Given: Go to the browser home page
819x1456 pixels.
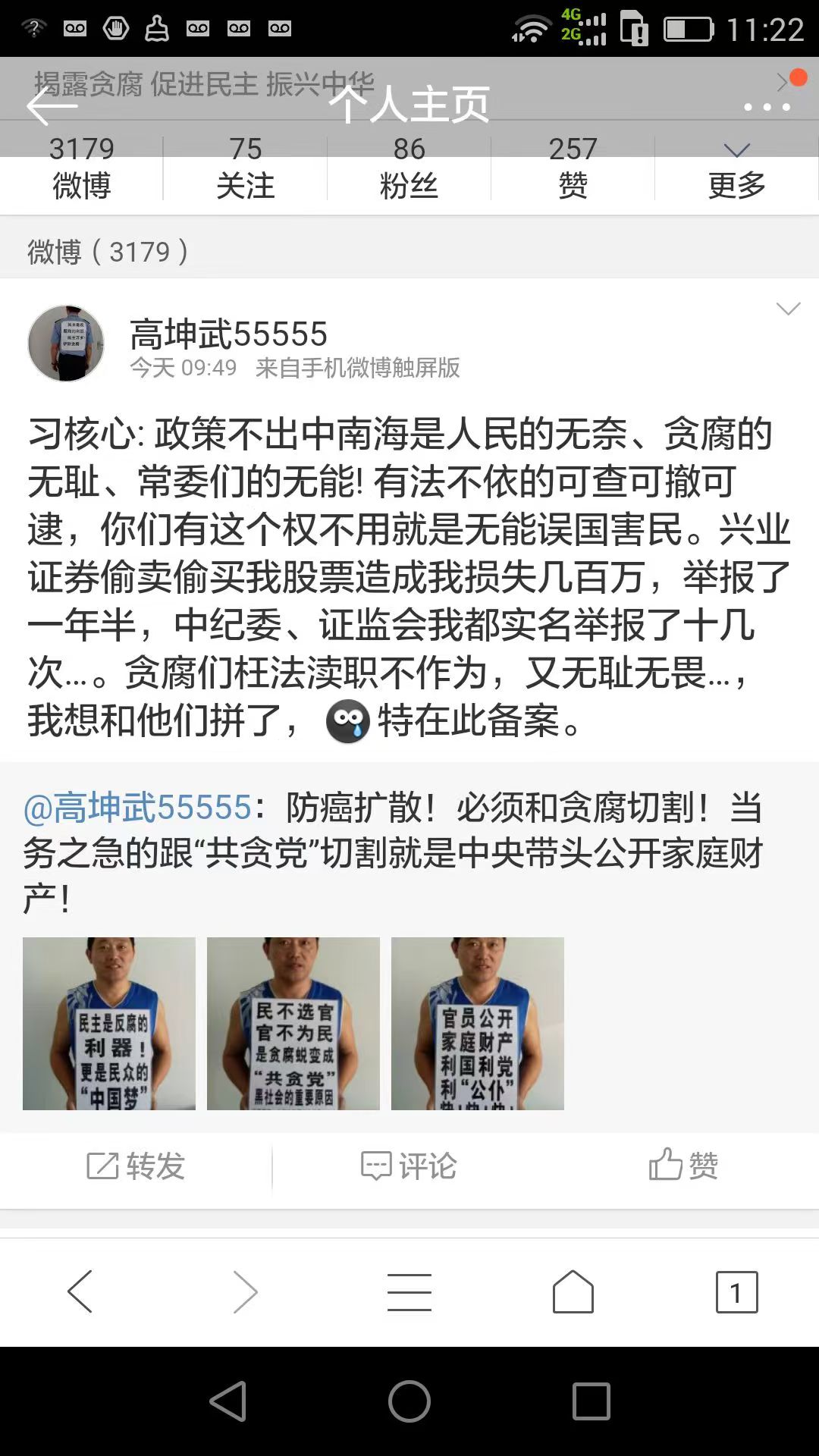Looking at the screenshot, I should tap(573, 1291).
